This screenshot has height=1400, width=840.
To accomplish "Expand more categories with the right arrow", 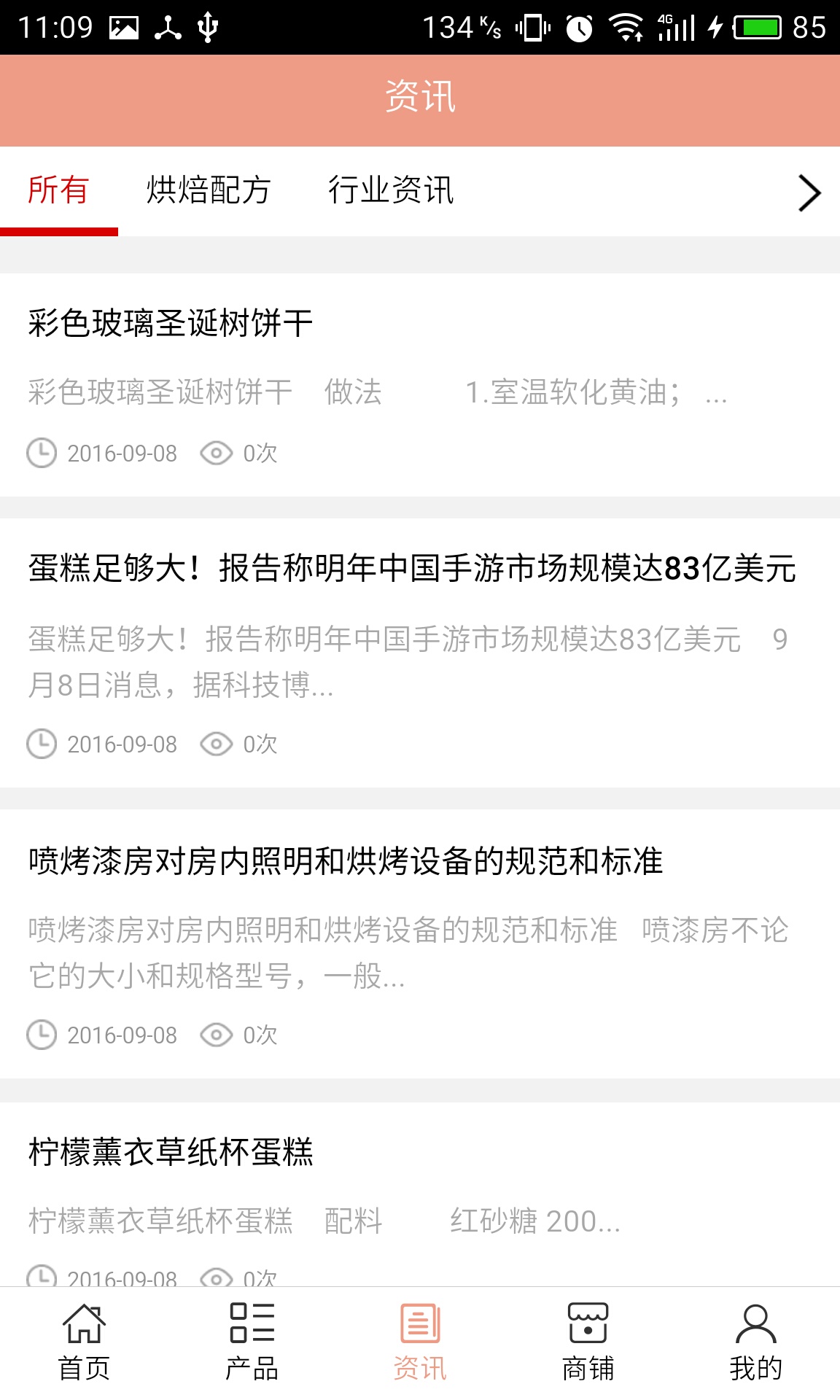I will 809,193.
